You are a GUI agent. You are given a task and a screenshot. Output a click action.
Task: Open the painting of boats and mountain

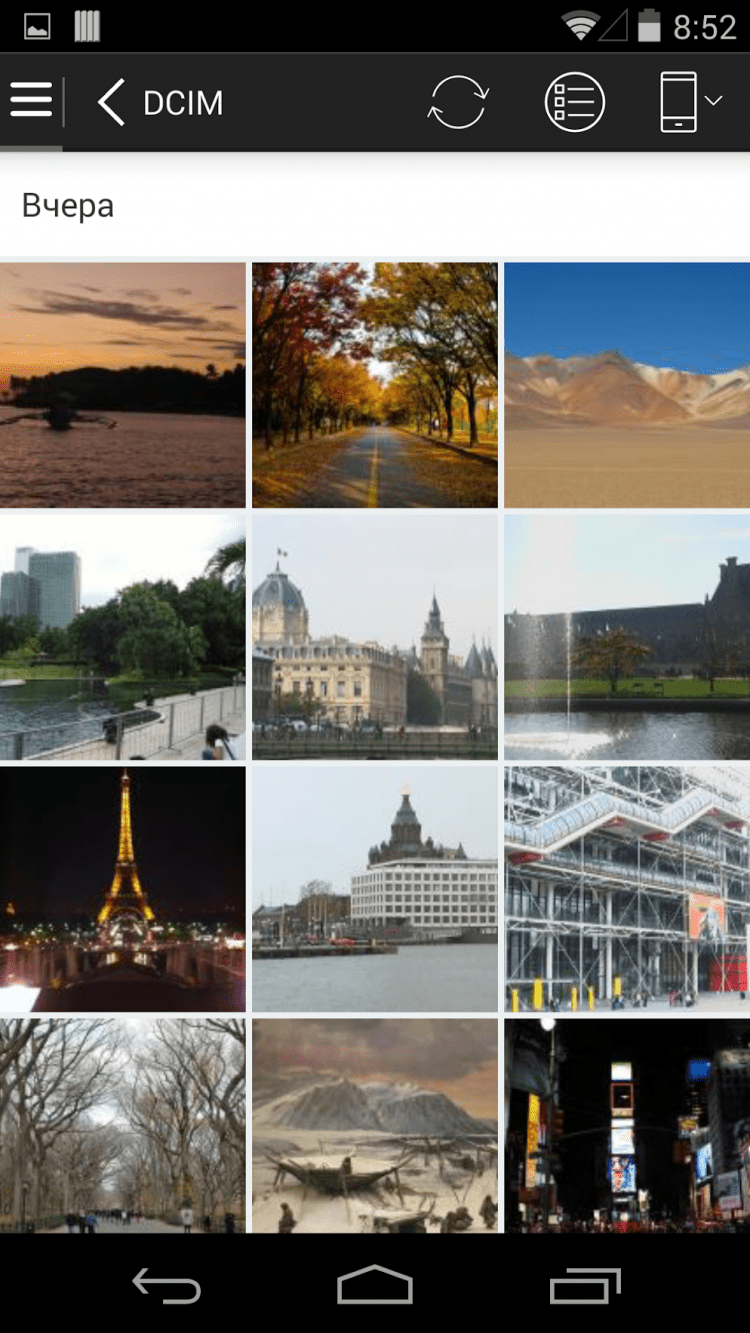pyautogui.click(x=375, y=1126)
